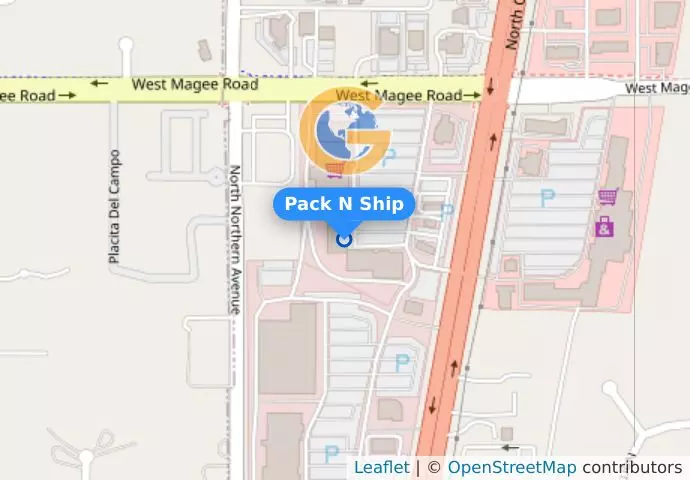Open the OpenStreetMap contributors link

pyautogui.click(x=511, y=467)
